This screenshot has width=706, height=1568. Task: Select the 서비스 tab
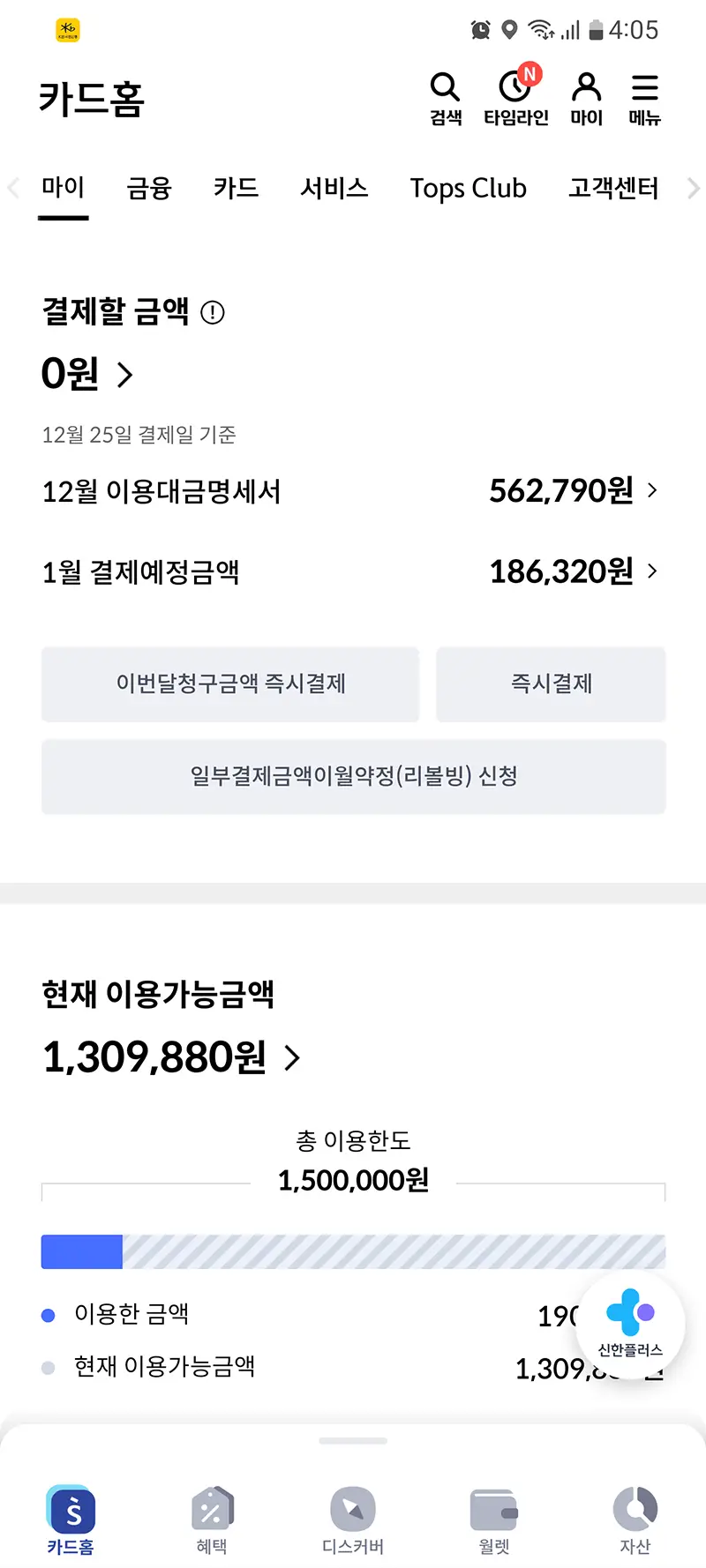334,188
